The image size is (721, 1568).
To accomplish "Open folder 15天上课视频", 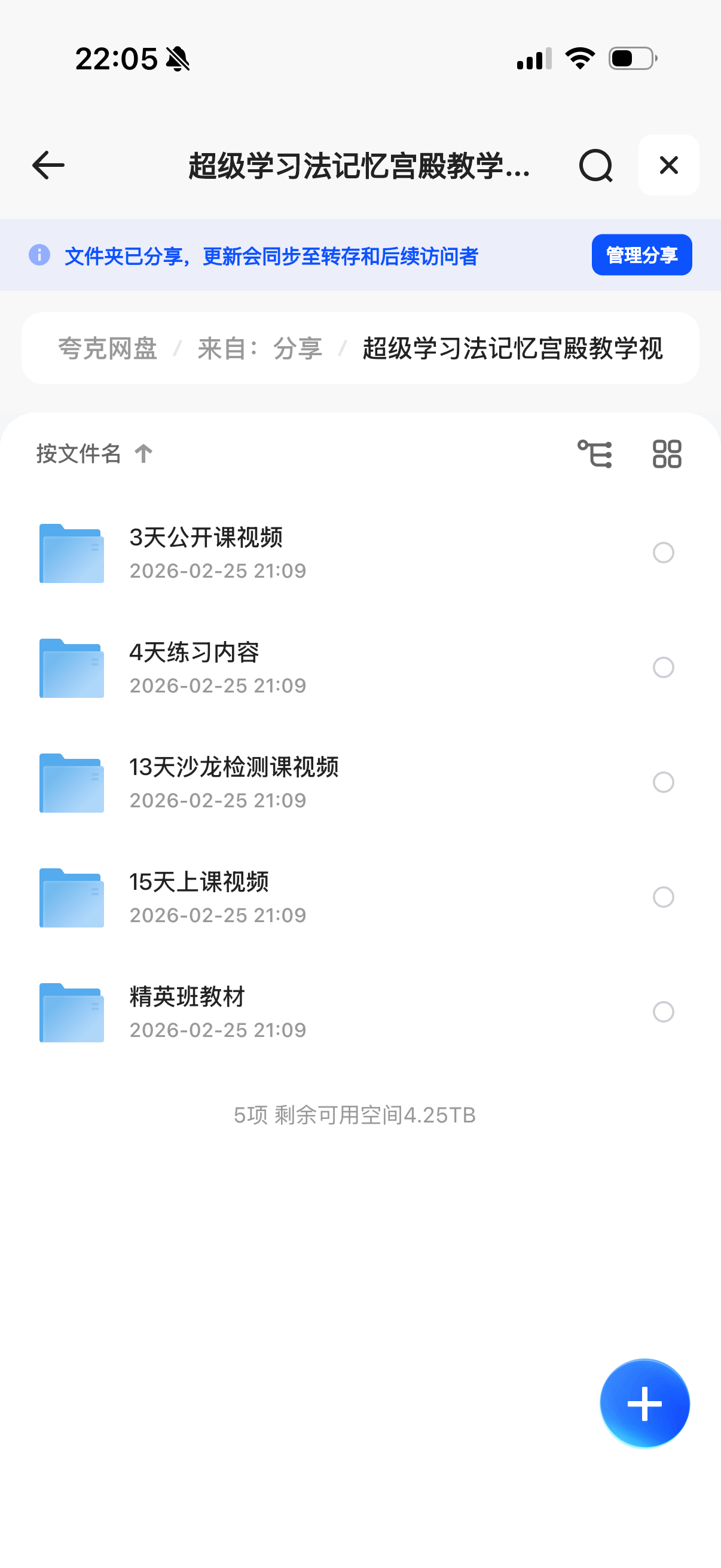I will (200, 896).
